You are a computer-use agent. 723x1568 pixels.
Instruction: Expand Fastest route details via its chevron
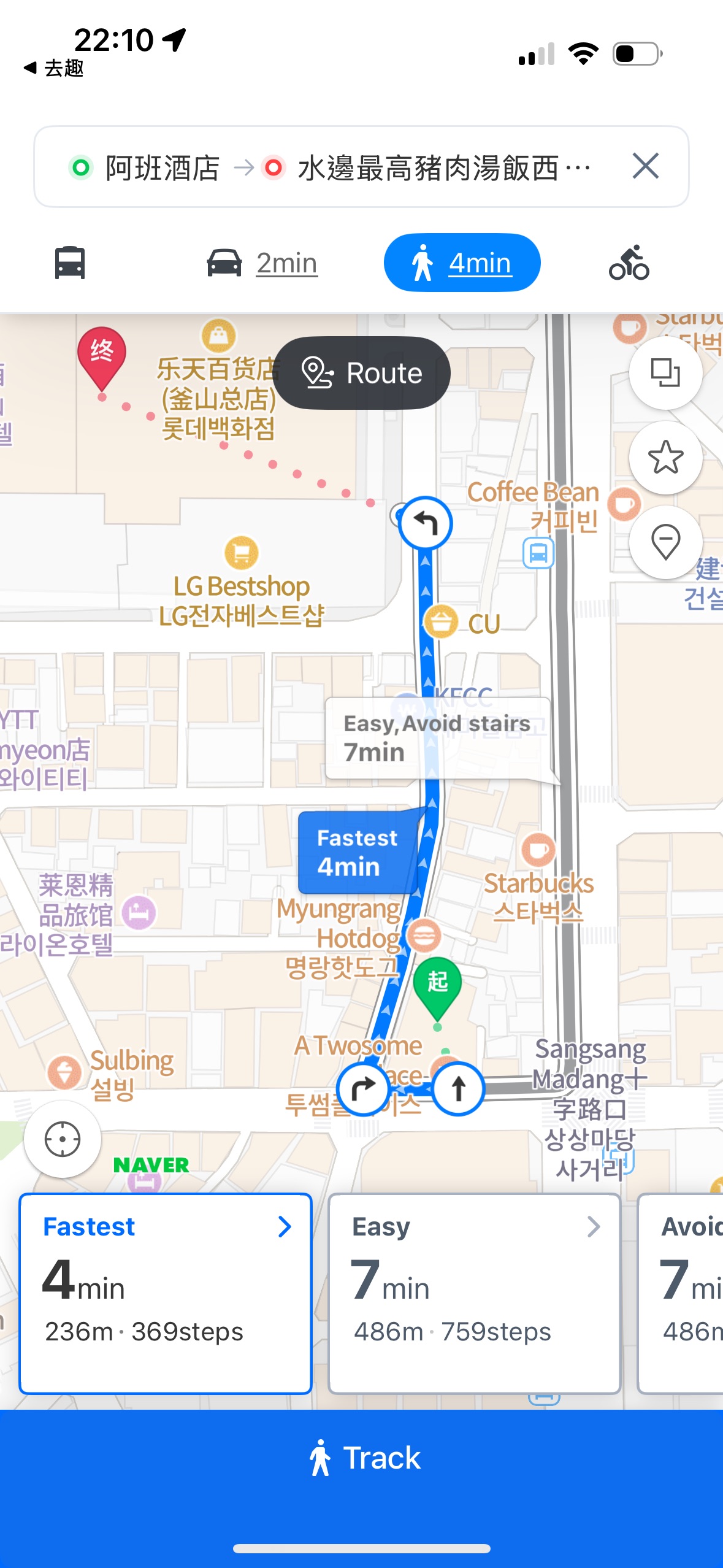[x=285, y=1227]
